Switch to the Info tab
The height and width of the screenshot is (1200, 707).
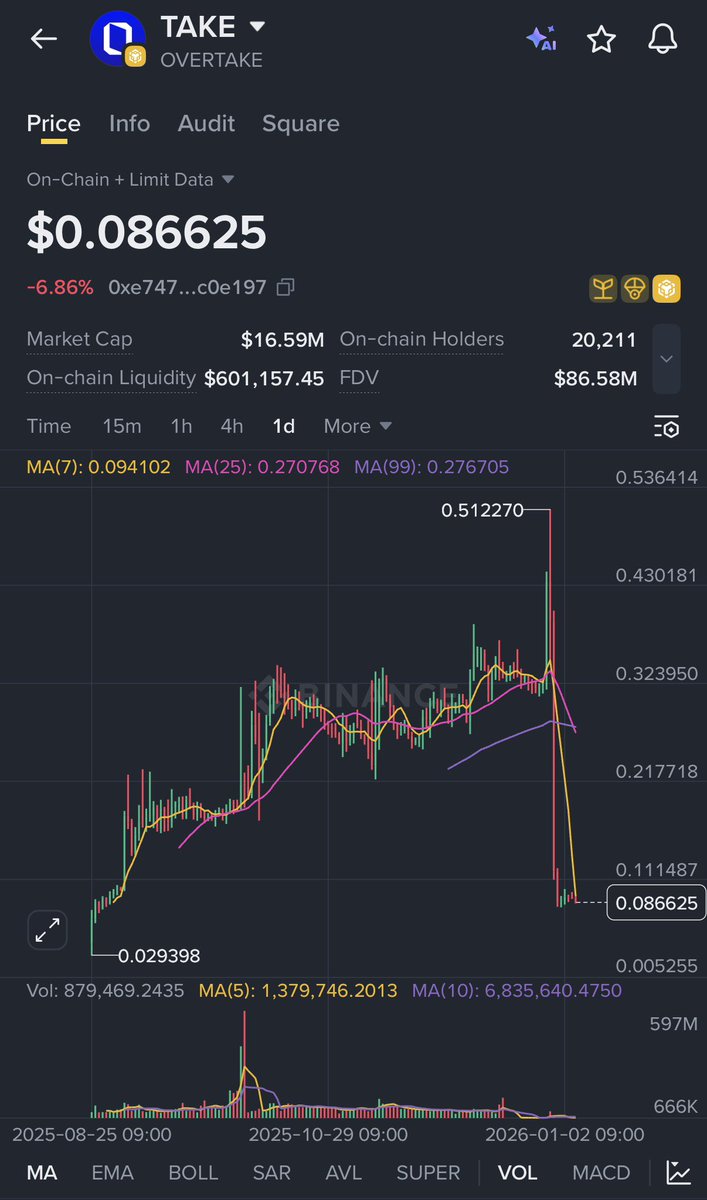[x=129, y=123]
